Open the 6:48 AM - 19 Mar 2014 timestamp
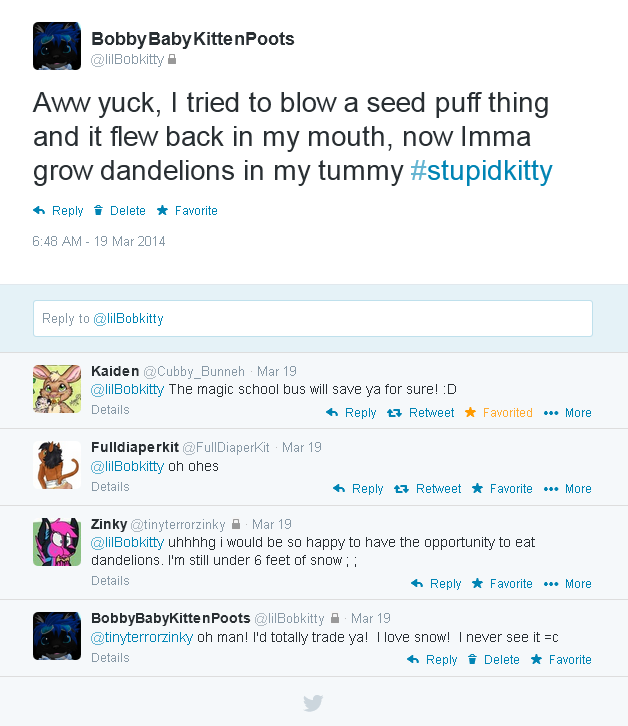 point(98,242)
